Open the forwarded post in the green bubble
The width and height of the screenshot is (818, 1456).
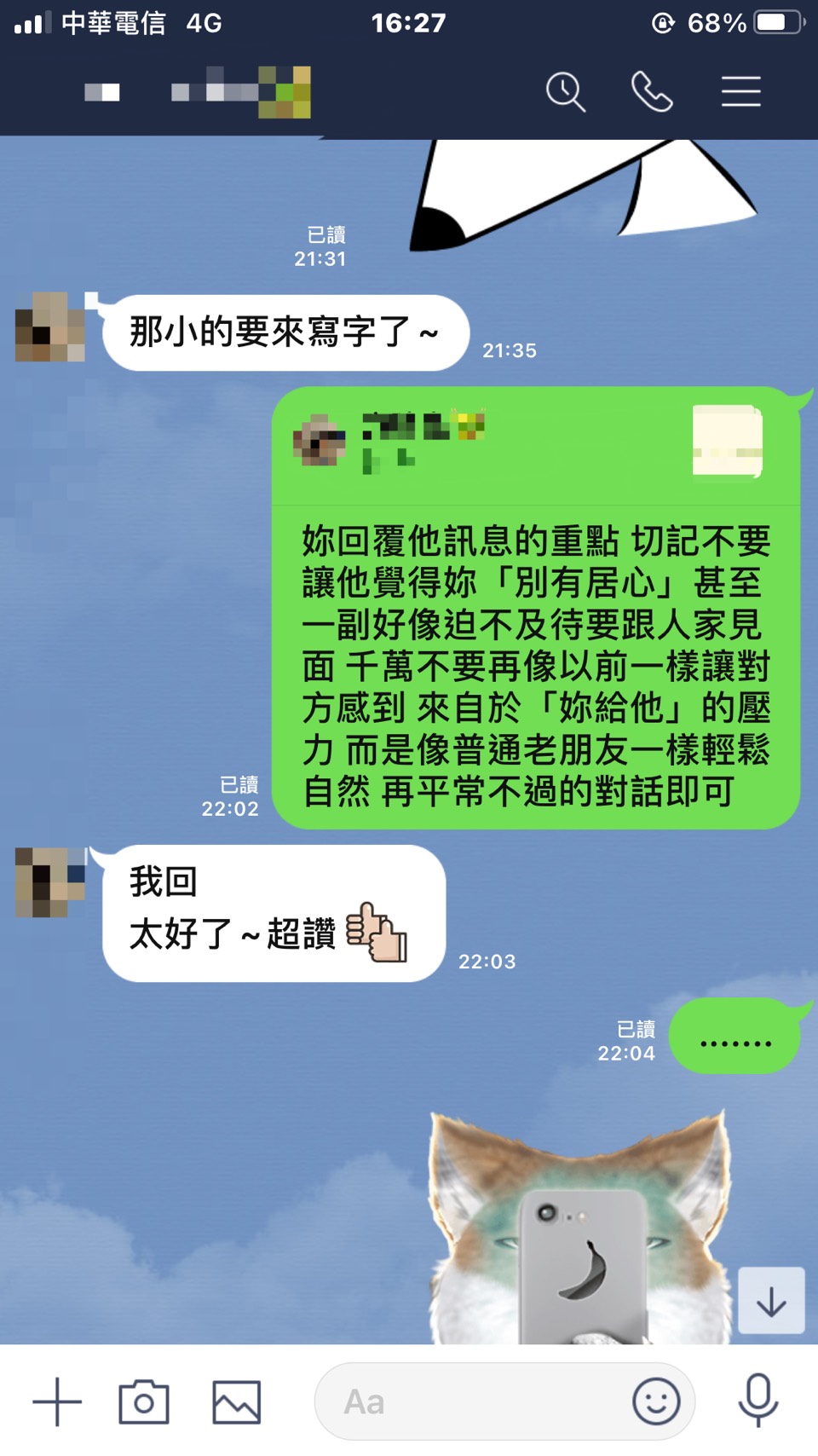point(535,447)
